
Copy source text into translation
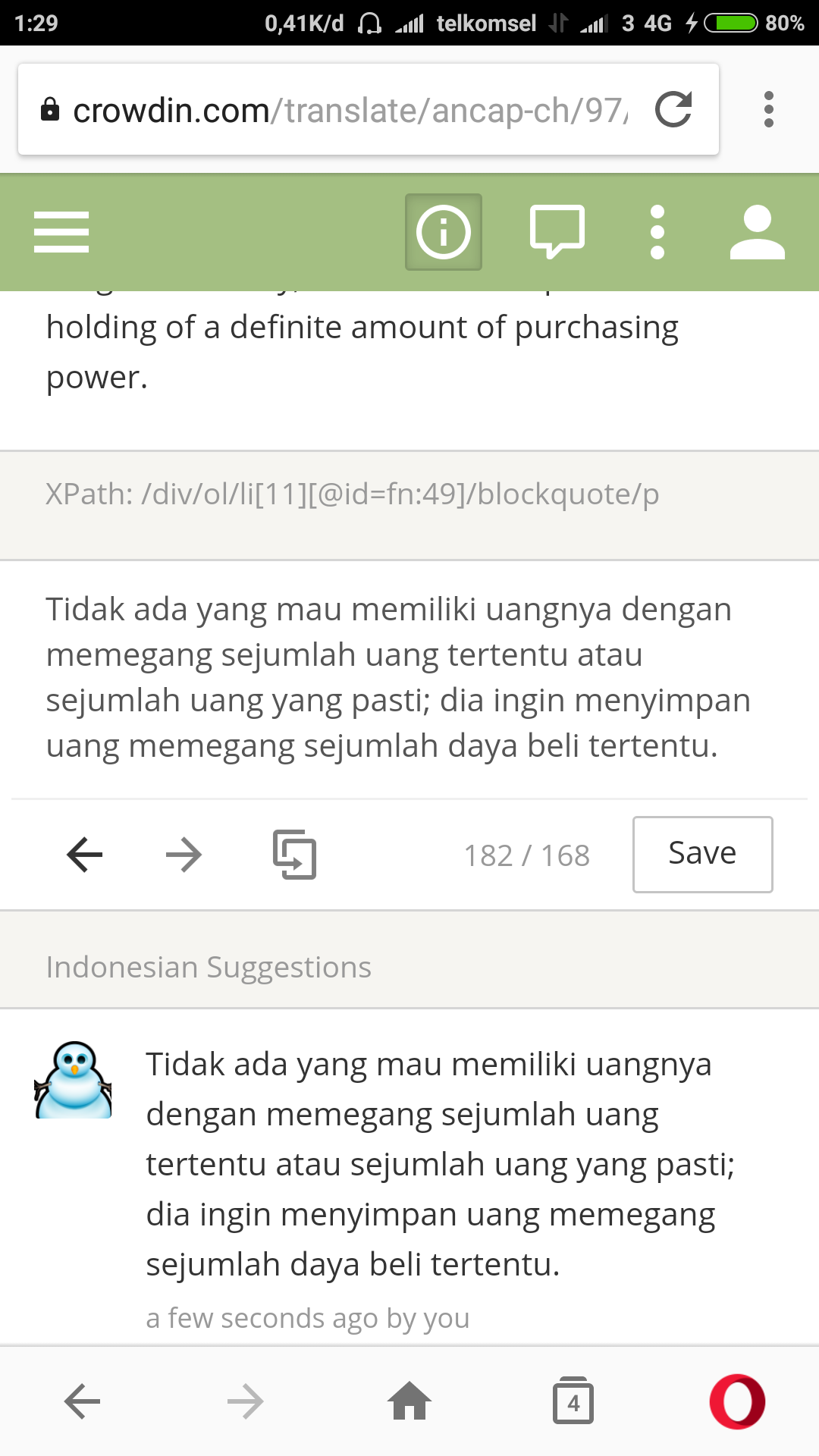[294, 855]
